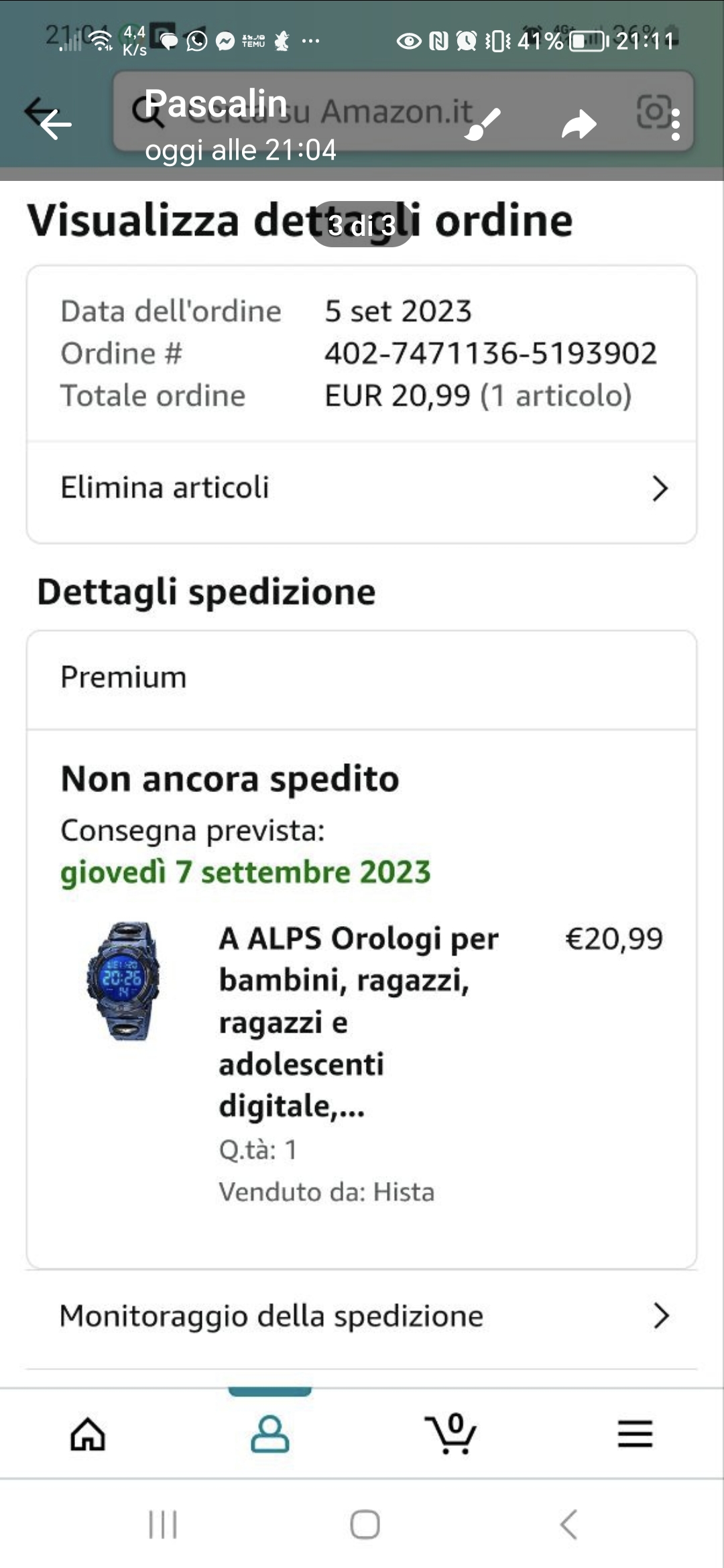Go back from the image viewer
This screenshot has width=724, height=1568.
tap(56, 125)
